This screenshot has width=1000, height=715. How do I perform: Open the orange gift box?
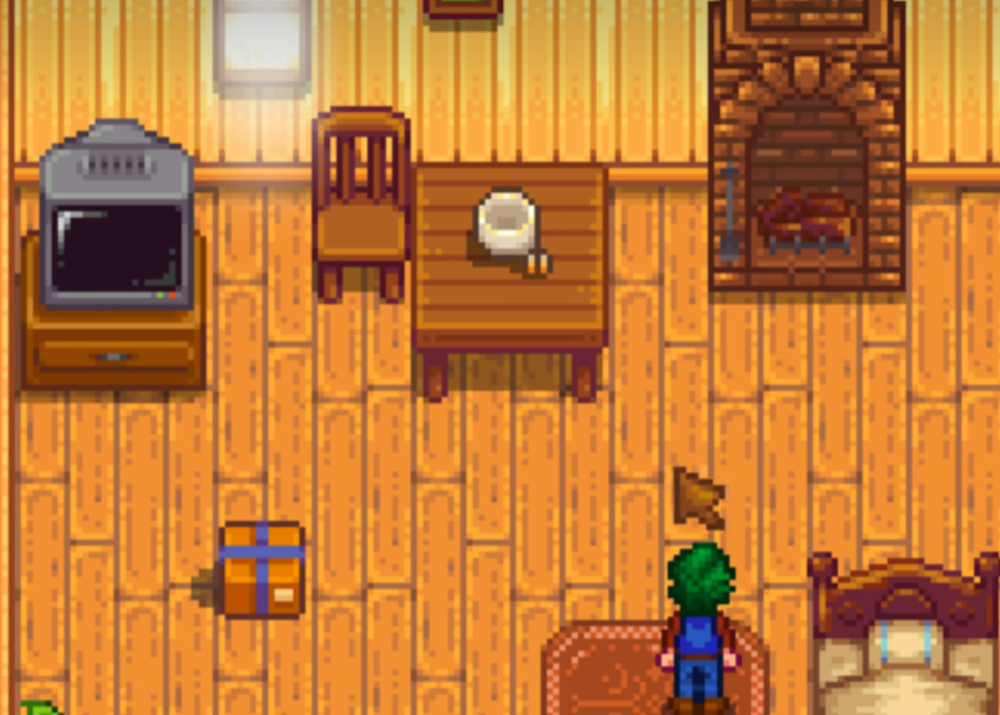[x=262, y=569]
